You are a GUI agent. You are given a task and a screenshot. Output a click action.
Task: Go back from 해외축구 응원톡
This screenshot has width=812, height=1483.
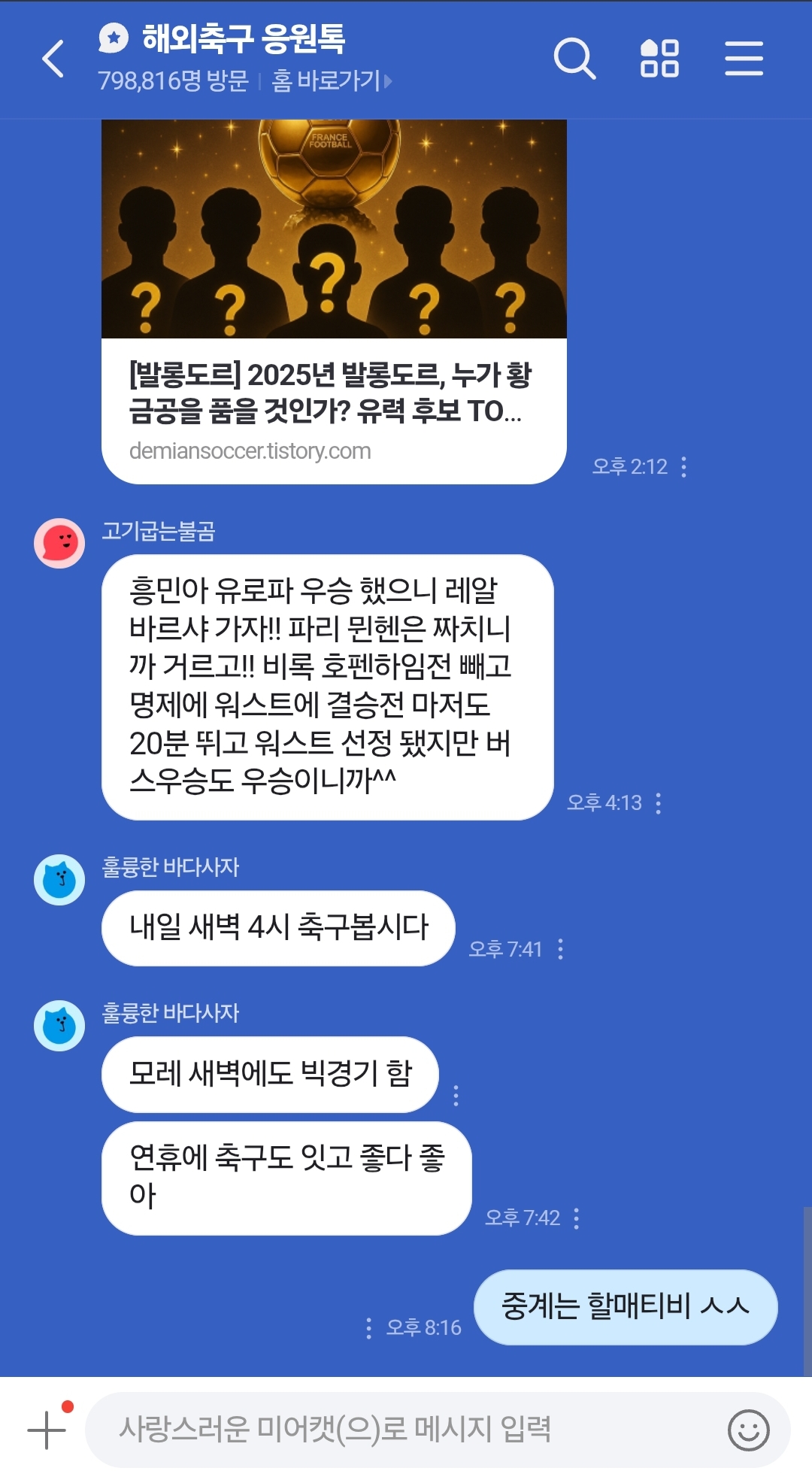53,59
